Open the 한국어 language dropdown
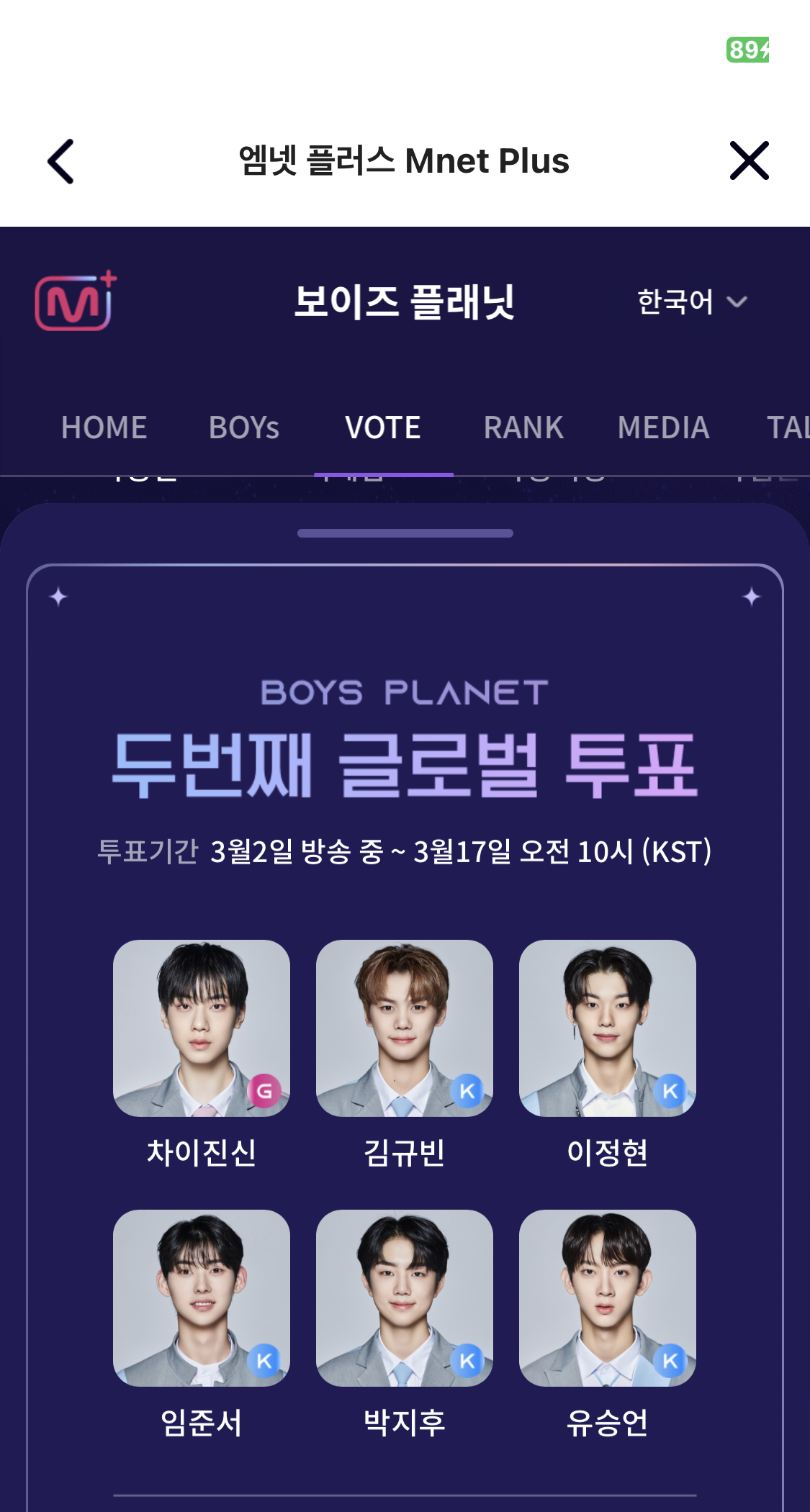This screenshot has height=1512, width=810. pyautogui.click(x=692, y=302)
